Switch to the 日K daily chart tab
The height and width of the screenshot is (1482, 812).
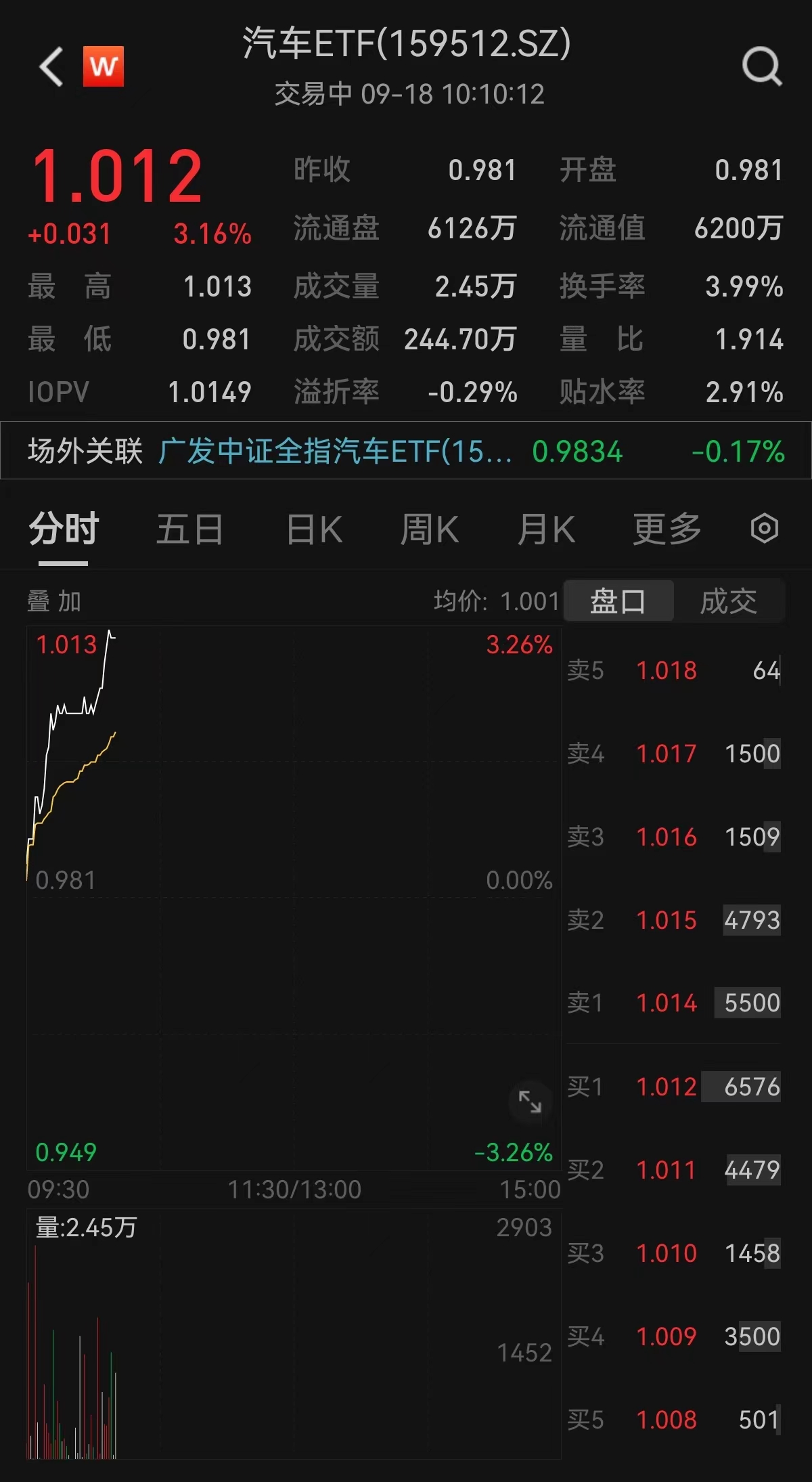[313, 530]
